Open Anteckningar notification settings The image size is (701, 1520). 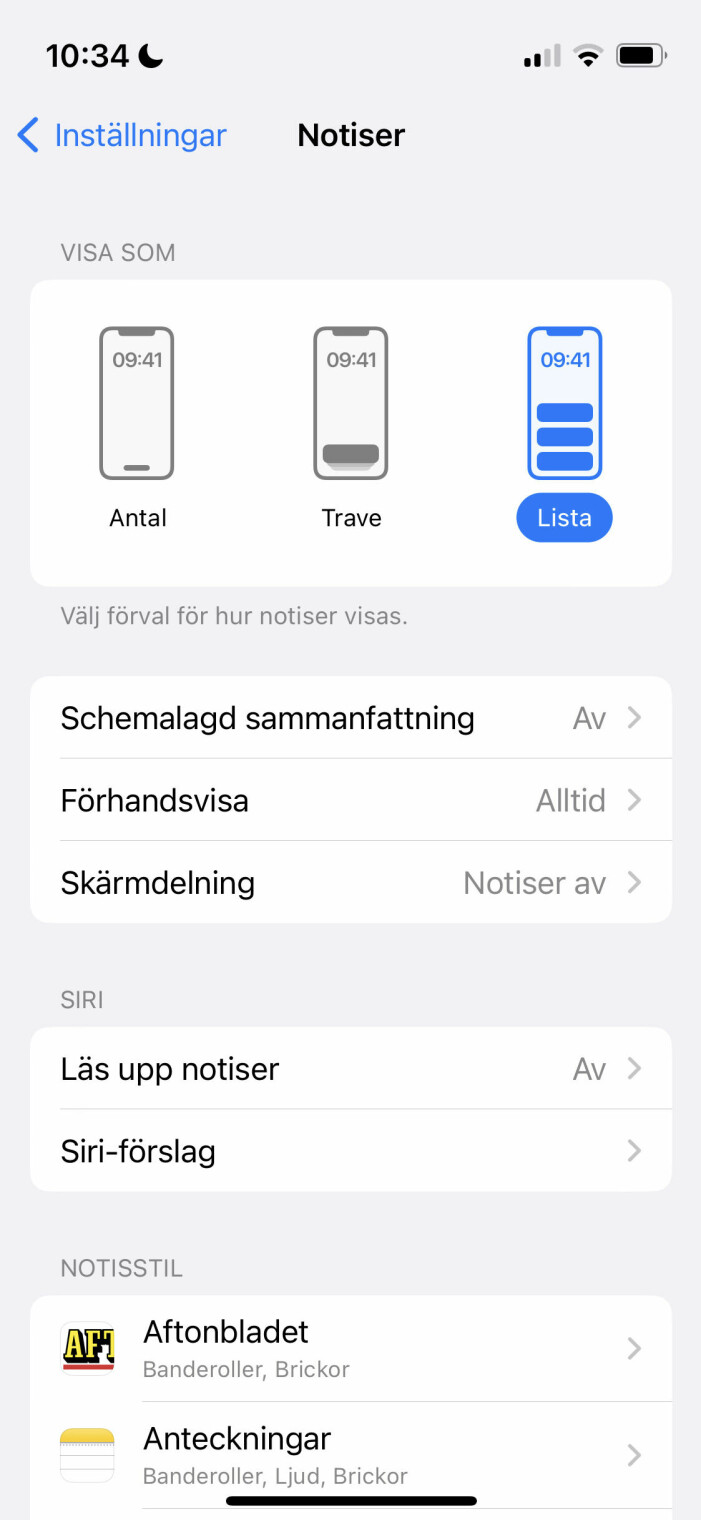(350, 1454)
